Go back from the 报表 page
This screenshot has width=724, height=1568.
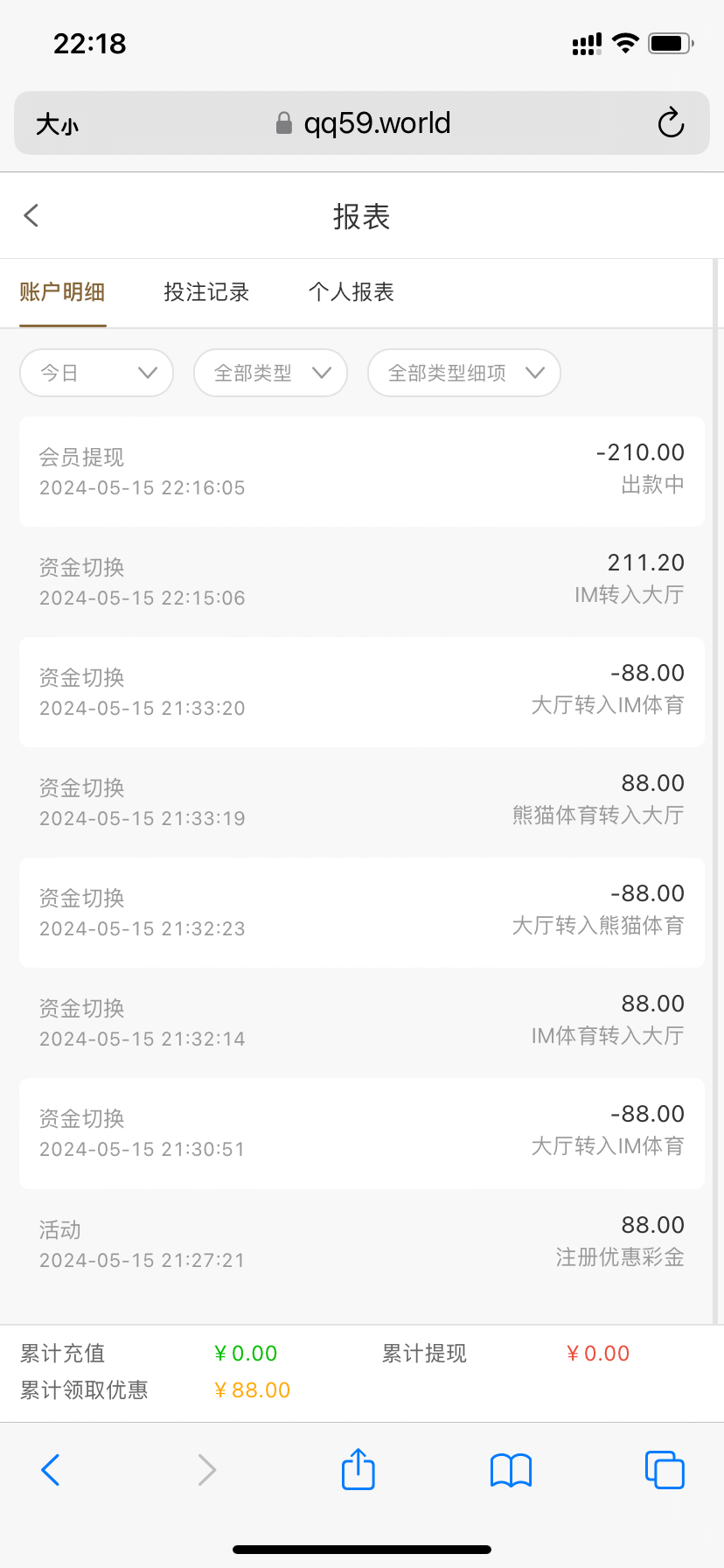click(x=32, y=216)
